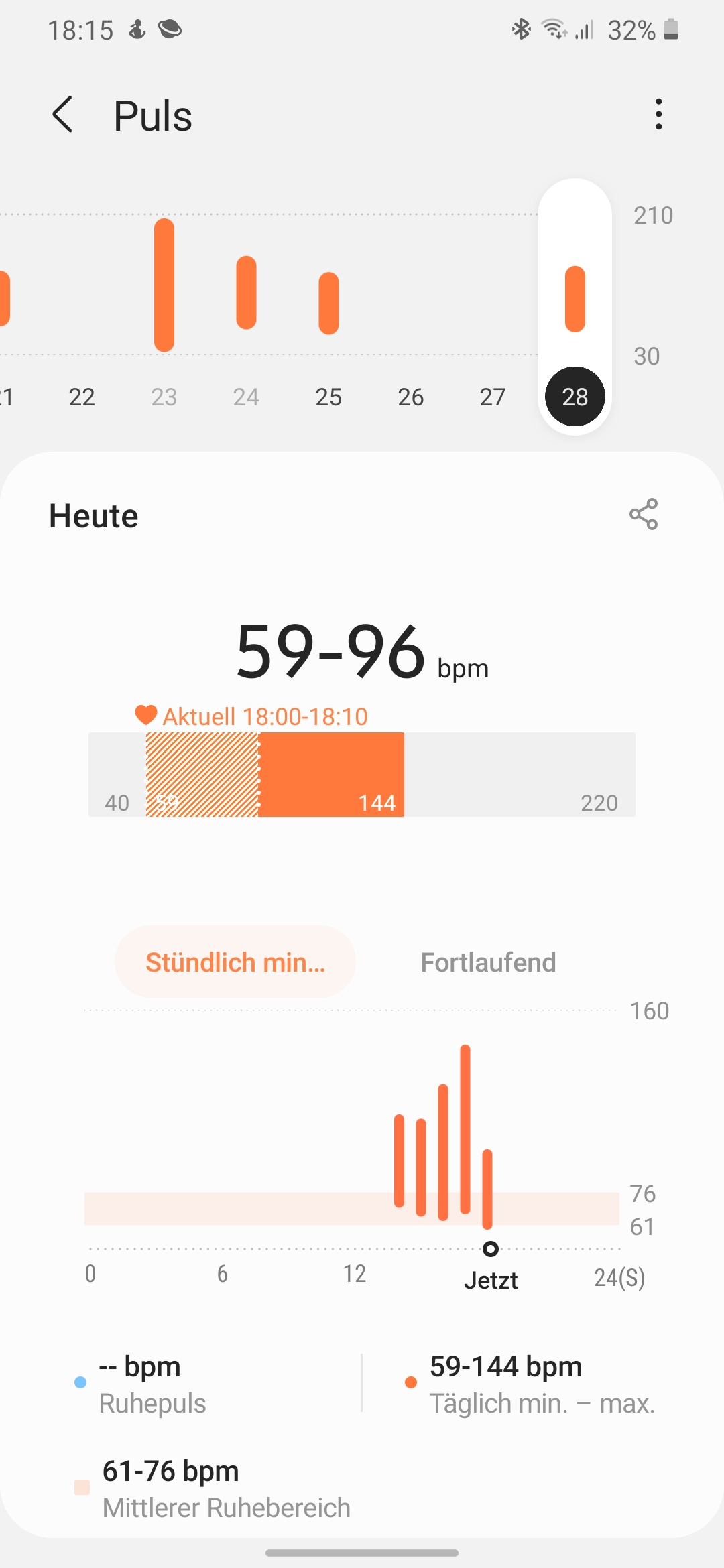The height and width of the screenshot is (1568, 724).
Task: Go back from the Puls screen
Action: click(62, 115)
